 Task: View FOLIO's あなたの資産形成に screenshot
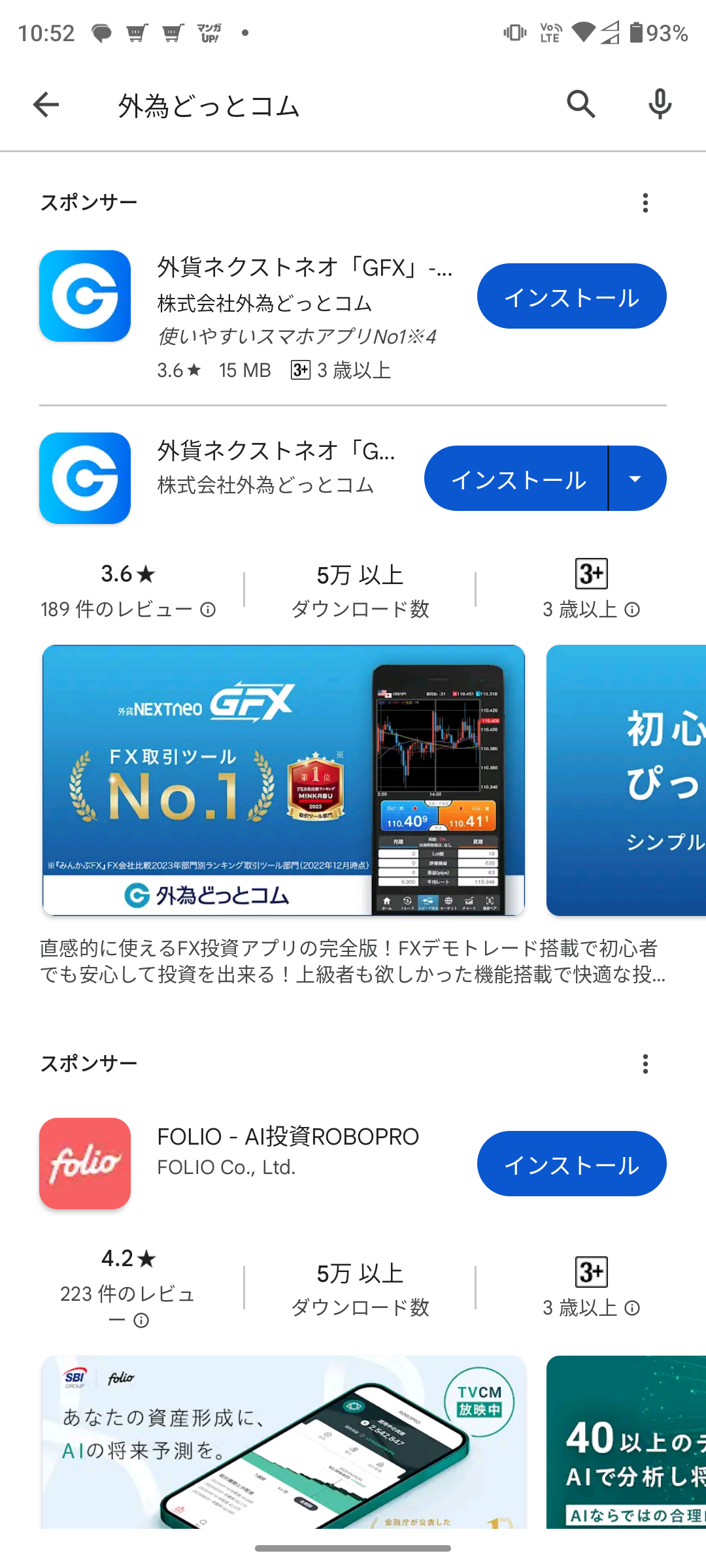click(284, 1441)
